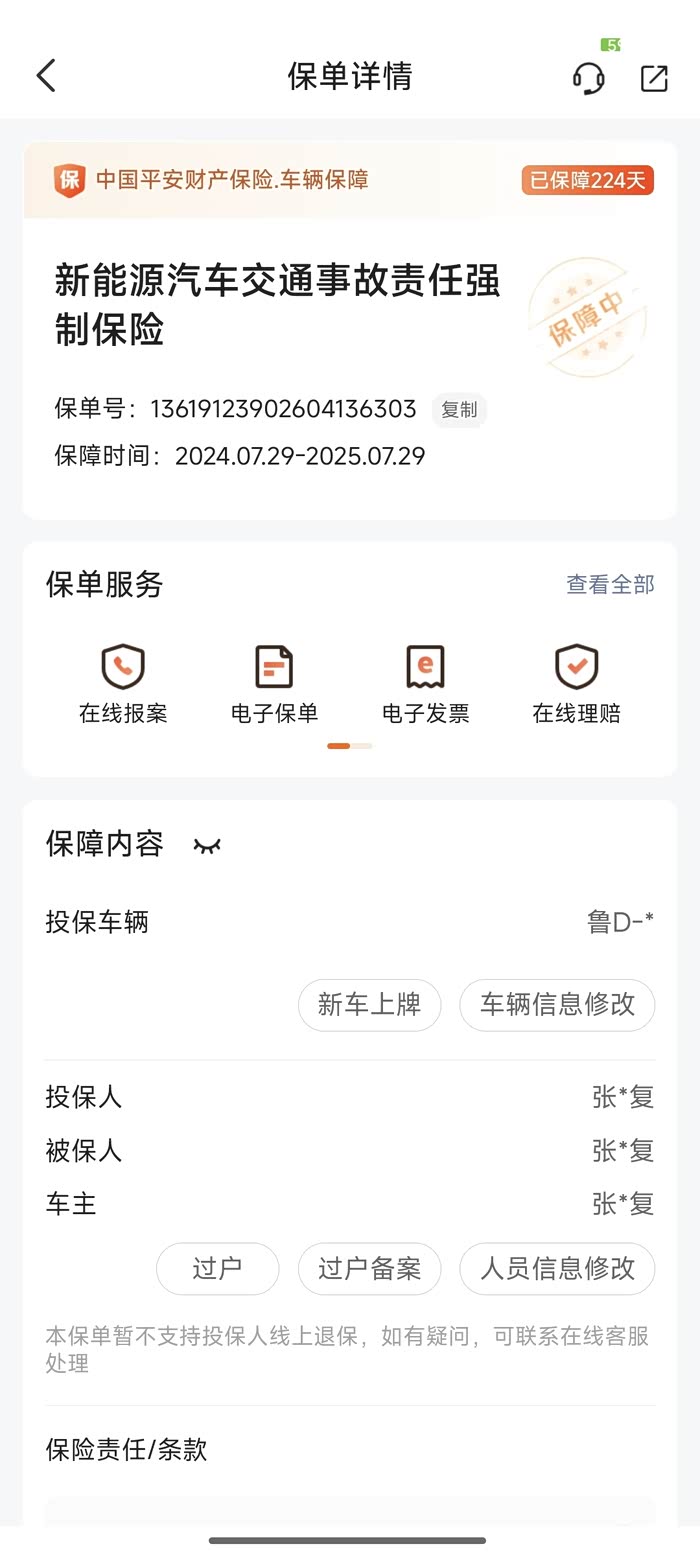Screen dimensions: 700x1555
Task: Select the 车辆信息修改 chip
Action: click(557, 1005)
